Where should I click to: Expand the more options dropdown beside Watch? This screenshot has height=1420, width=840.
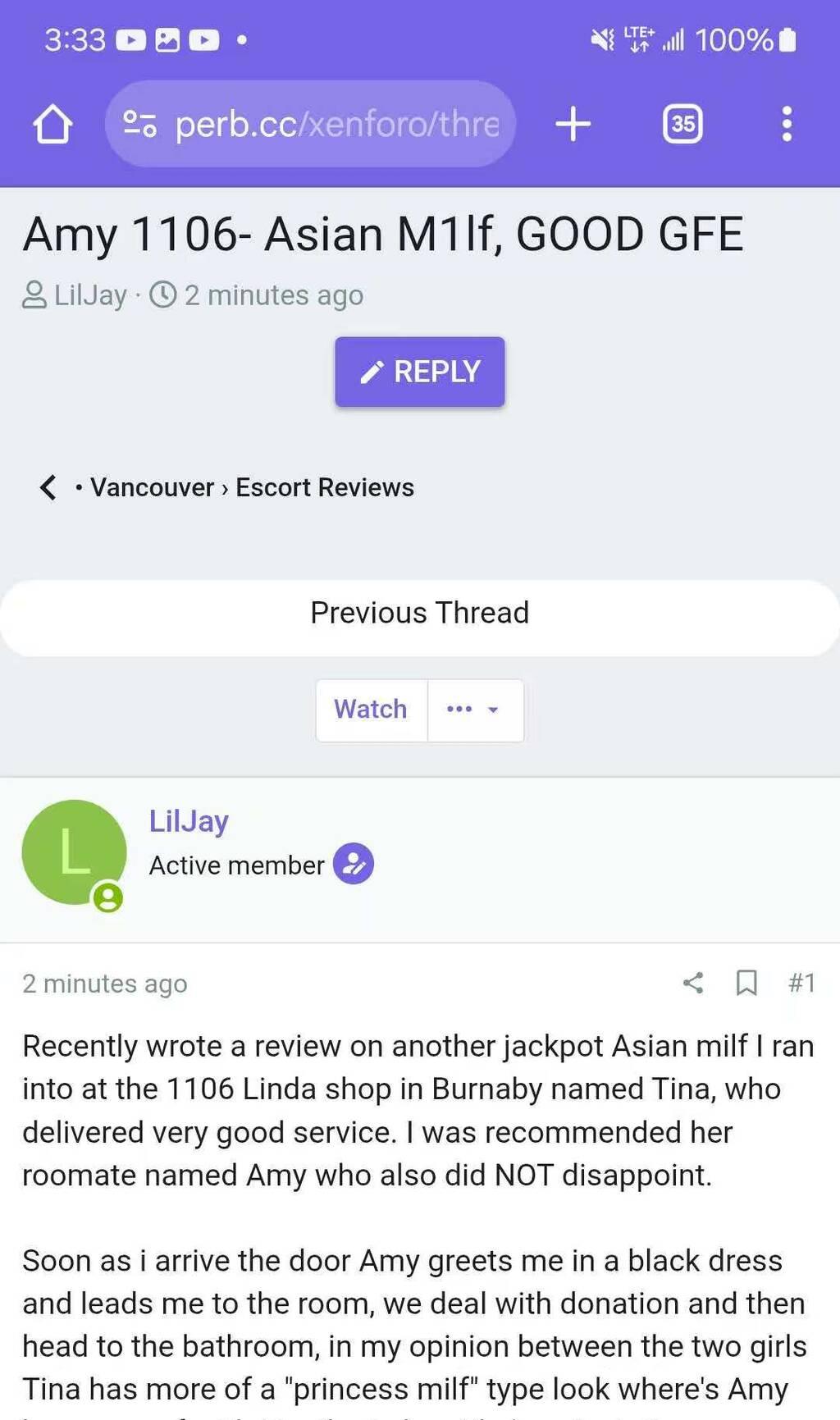pos(475,710)
